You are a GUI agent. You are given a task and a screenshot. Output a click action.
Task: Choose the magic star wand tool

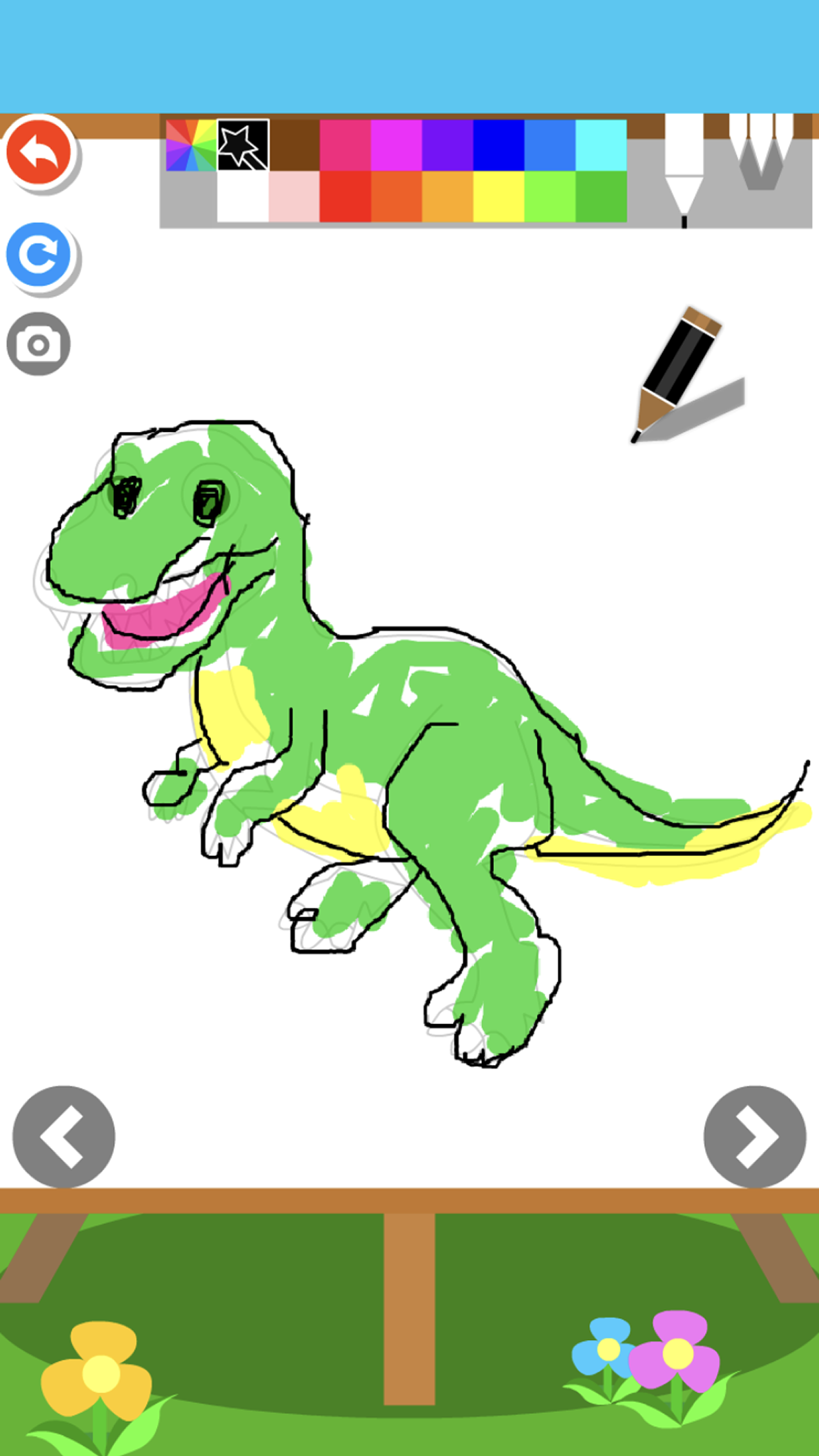(243, 145)
